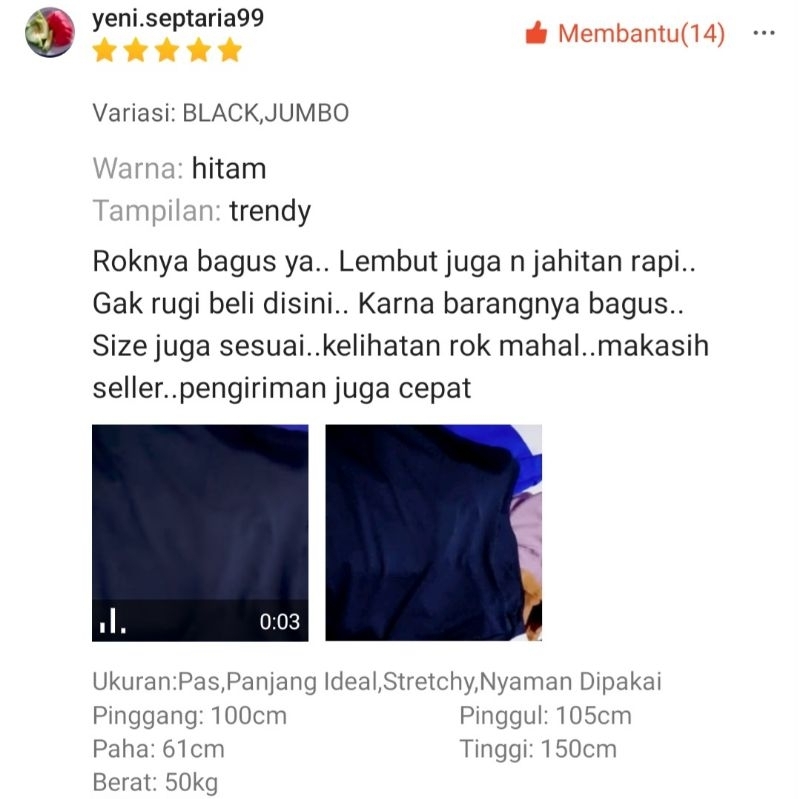Open the review's three-dot overflow menu
Viewport: 800px width, 800px height.
[763, 33]
